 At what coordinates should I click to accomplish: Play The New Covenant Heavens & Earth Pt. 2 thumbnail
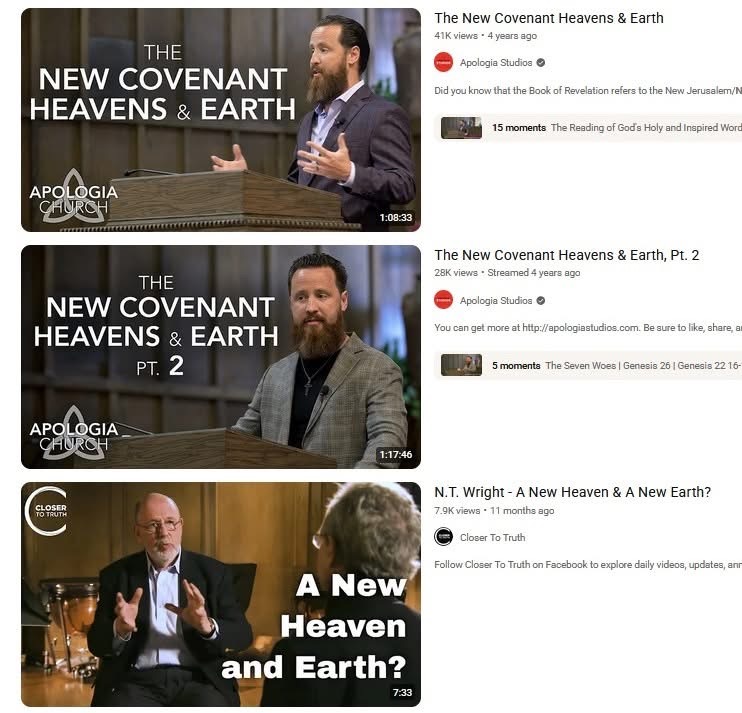point(220,357)
